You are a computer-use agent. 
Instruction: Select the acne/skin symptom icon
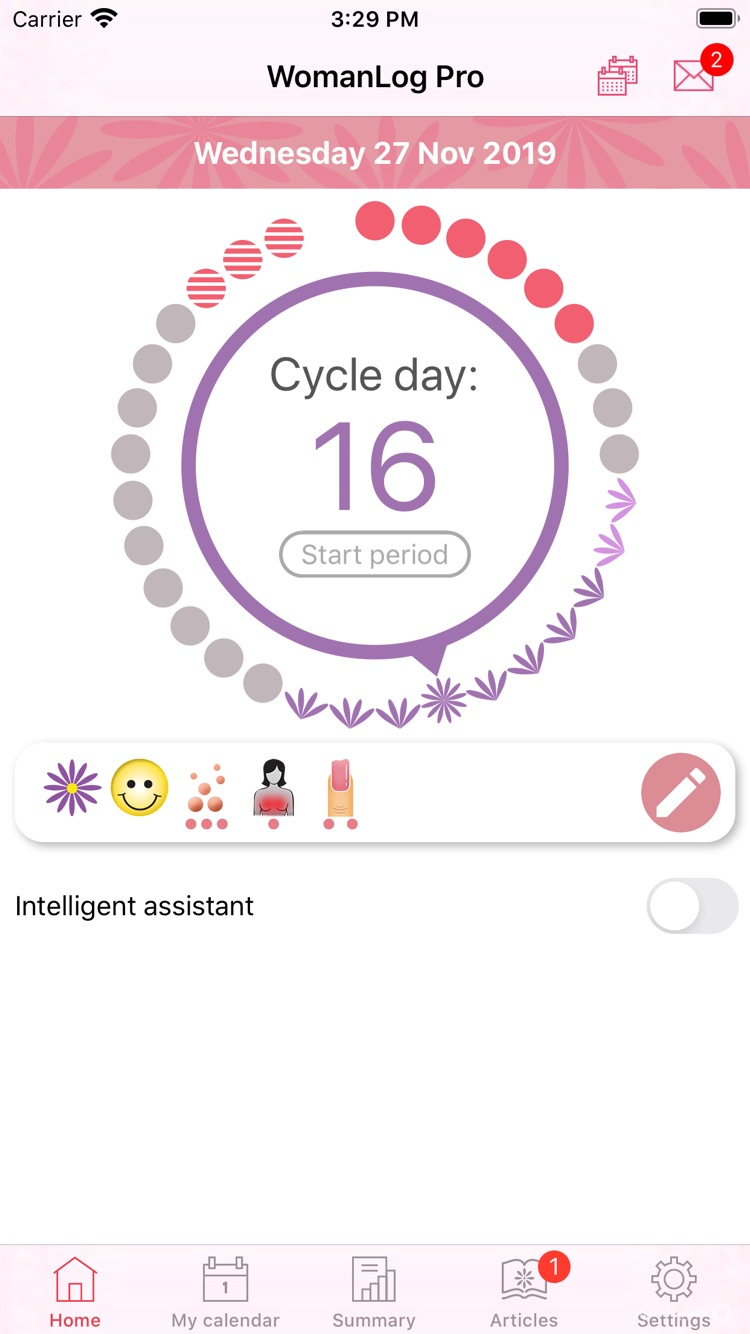(206, 792)
